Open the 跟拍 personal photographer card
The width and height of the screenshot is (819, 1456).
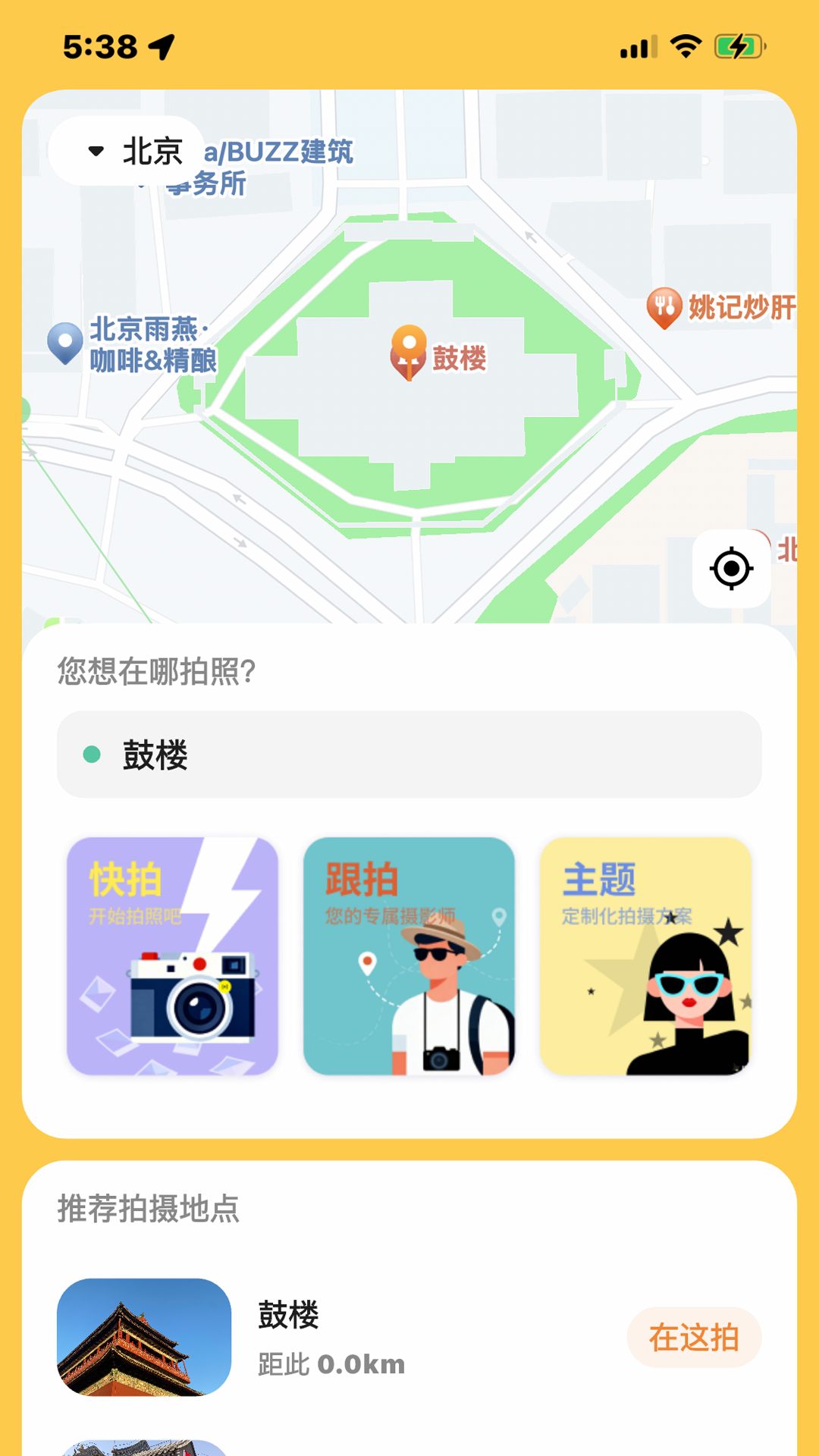409,955
